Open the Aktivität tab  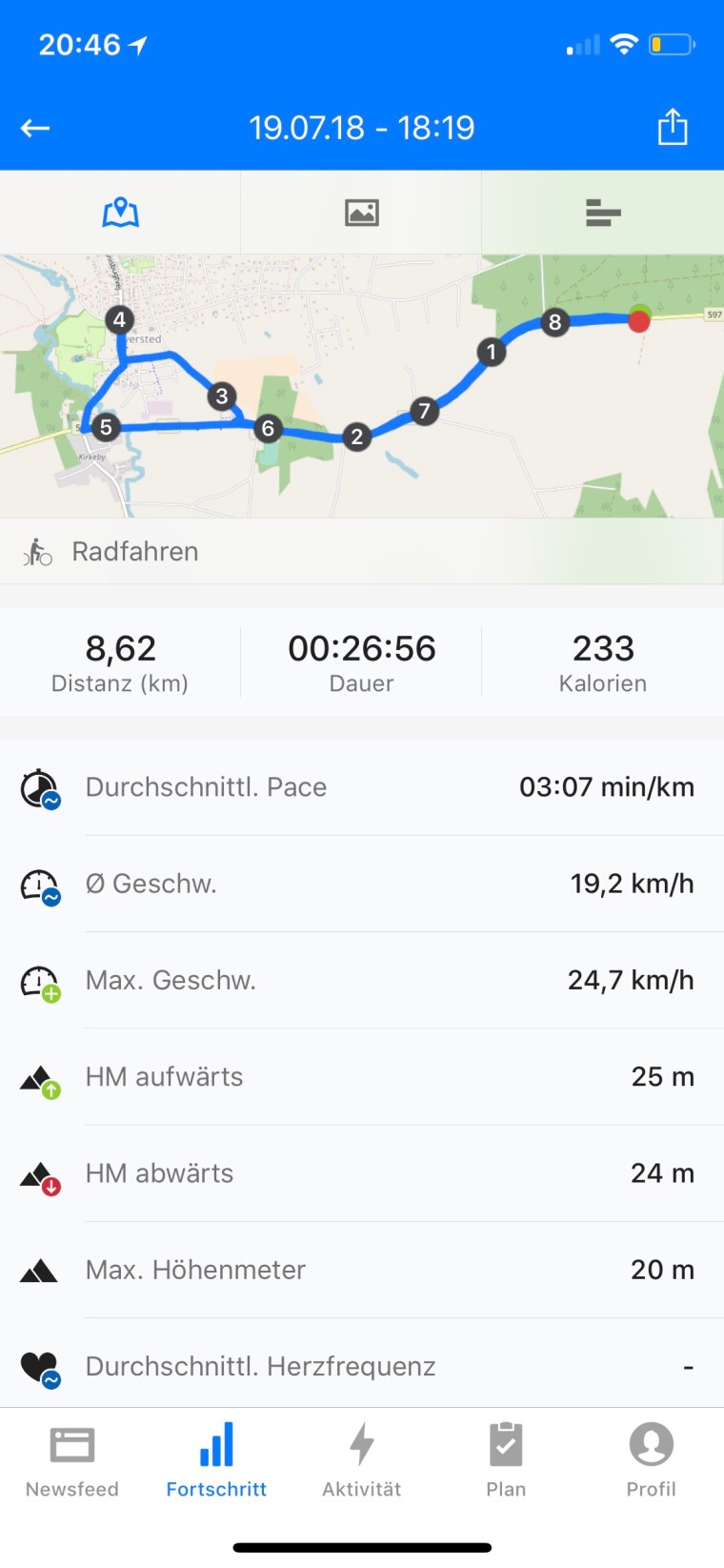click(x=361, y=1460)
